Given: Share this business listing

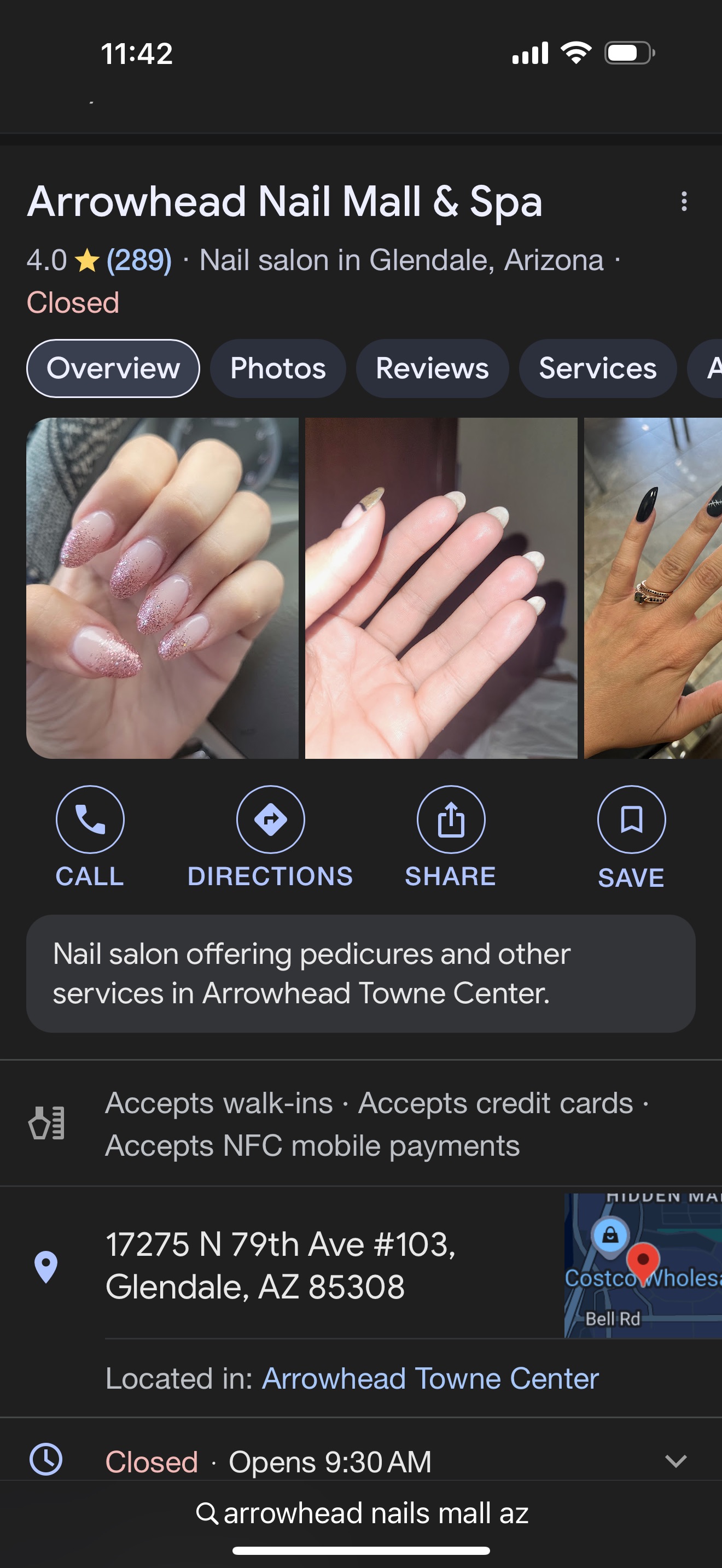Looking at the screenshot, I should [451, 820].
